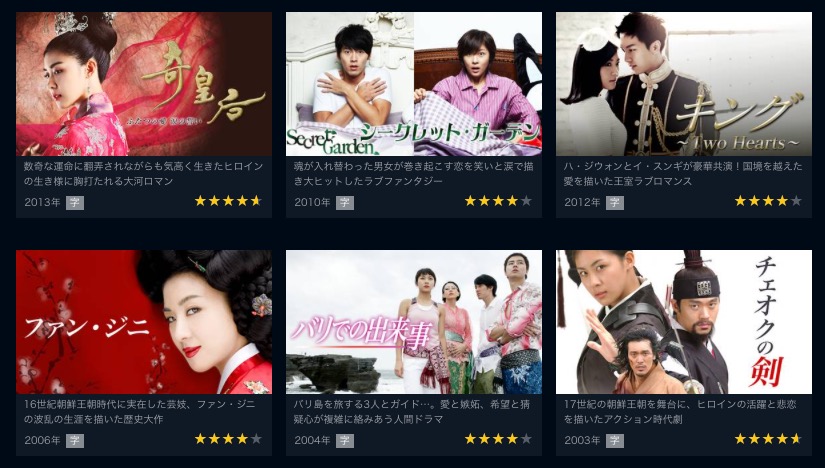The width and height of the screenshot is (825, 468).
Task: Open the キング Two Hearts card
Action: click(684, 84)
